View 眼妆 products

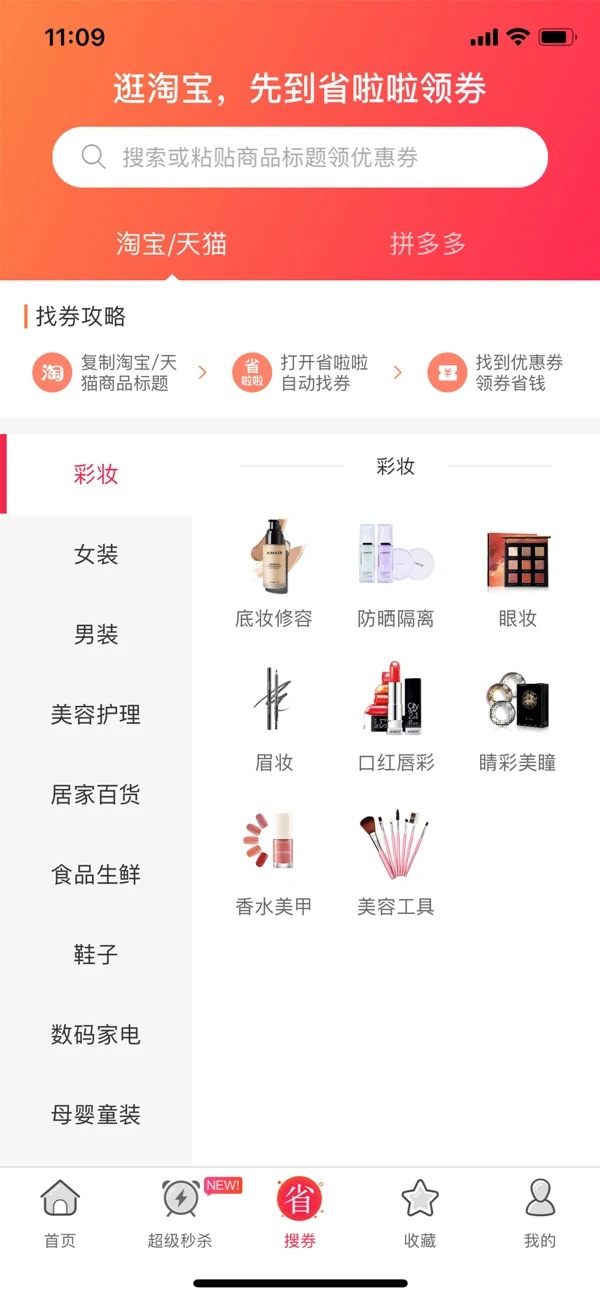point(517,572)
